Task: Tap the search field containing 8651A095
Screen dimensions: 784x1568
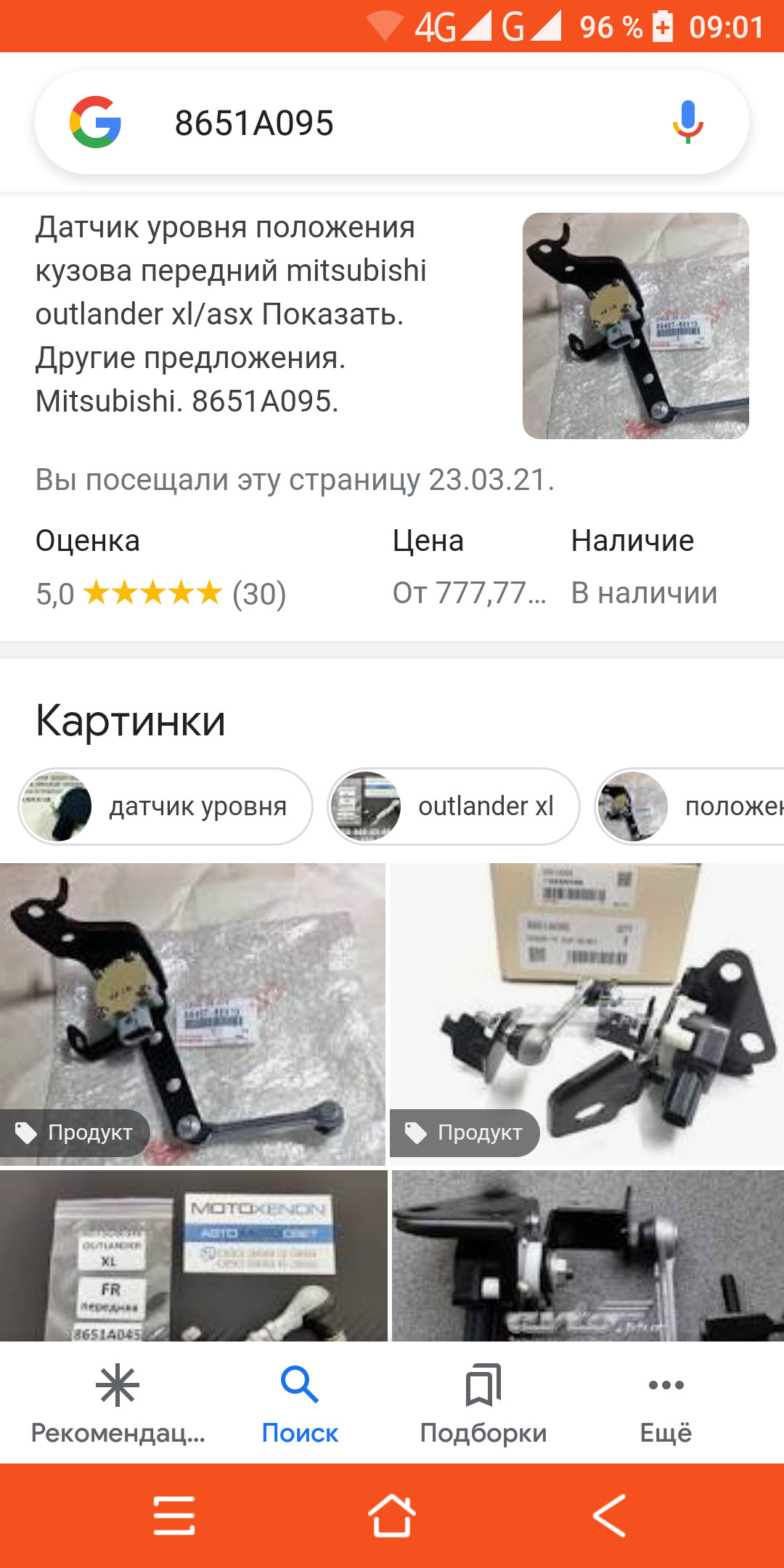Action: tap(392, 123)
